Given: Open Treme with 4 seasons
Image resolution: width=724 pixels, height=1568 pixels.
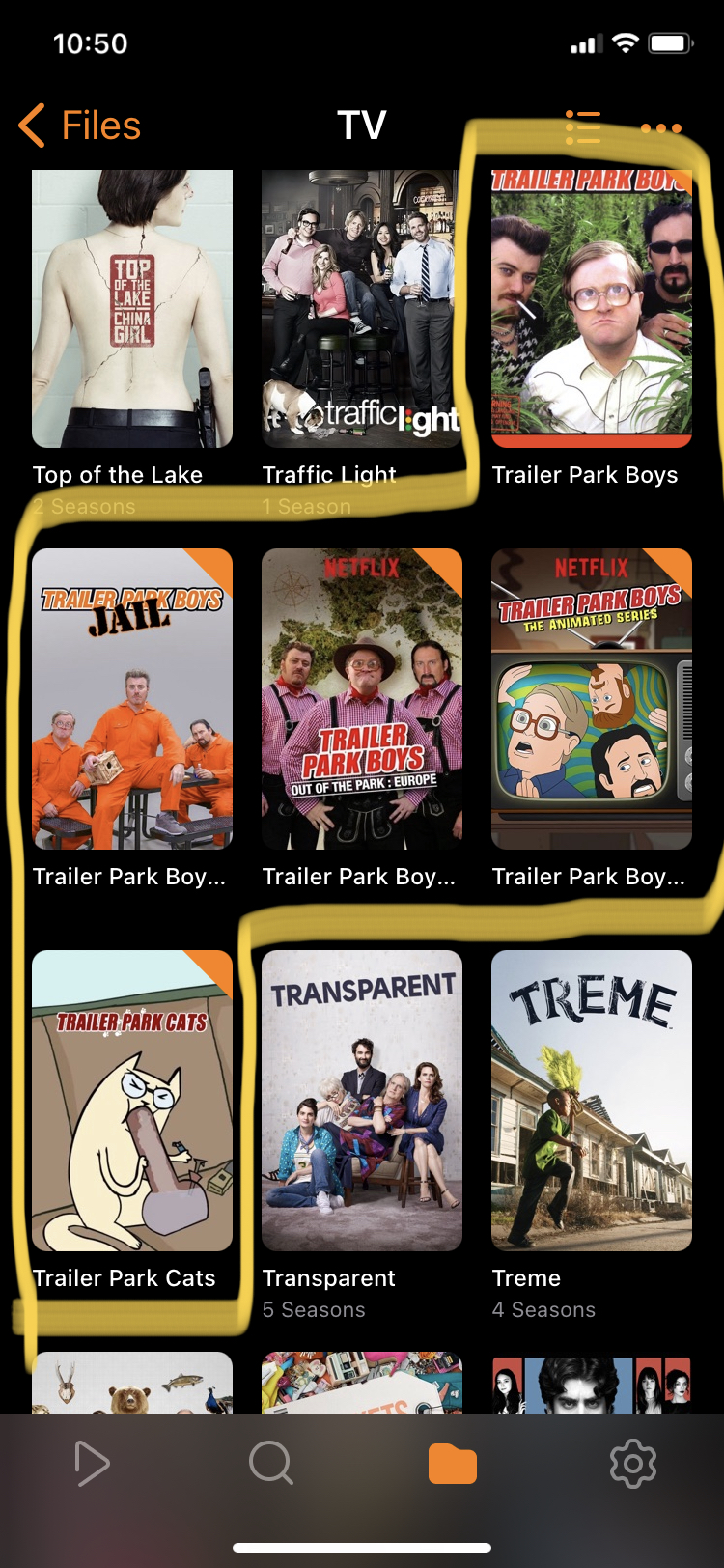Looking at the screenshot, I should [592, 1101].
